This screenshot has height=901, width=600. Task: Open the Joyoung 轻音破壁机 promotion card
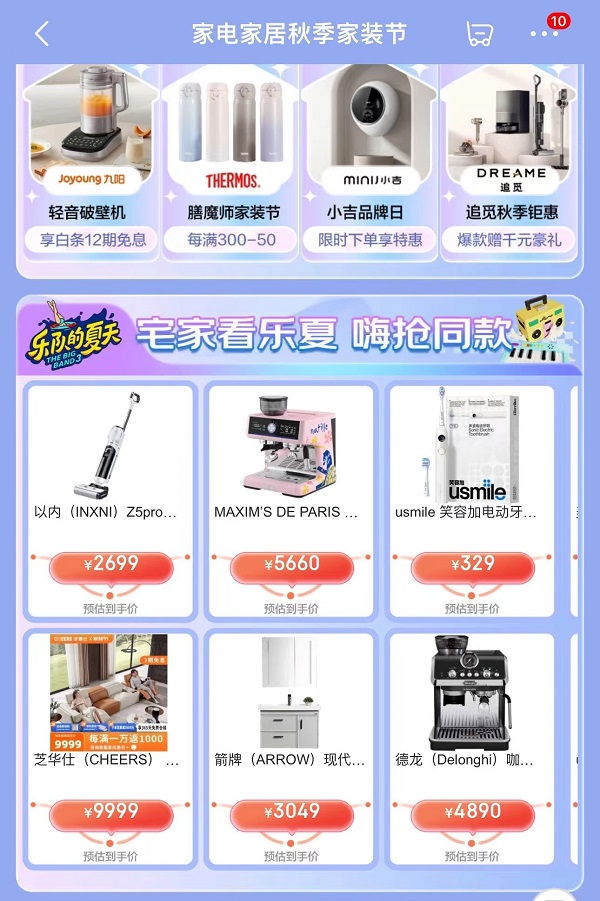(88, 160)
